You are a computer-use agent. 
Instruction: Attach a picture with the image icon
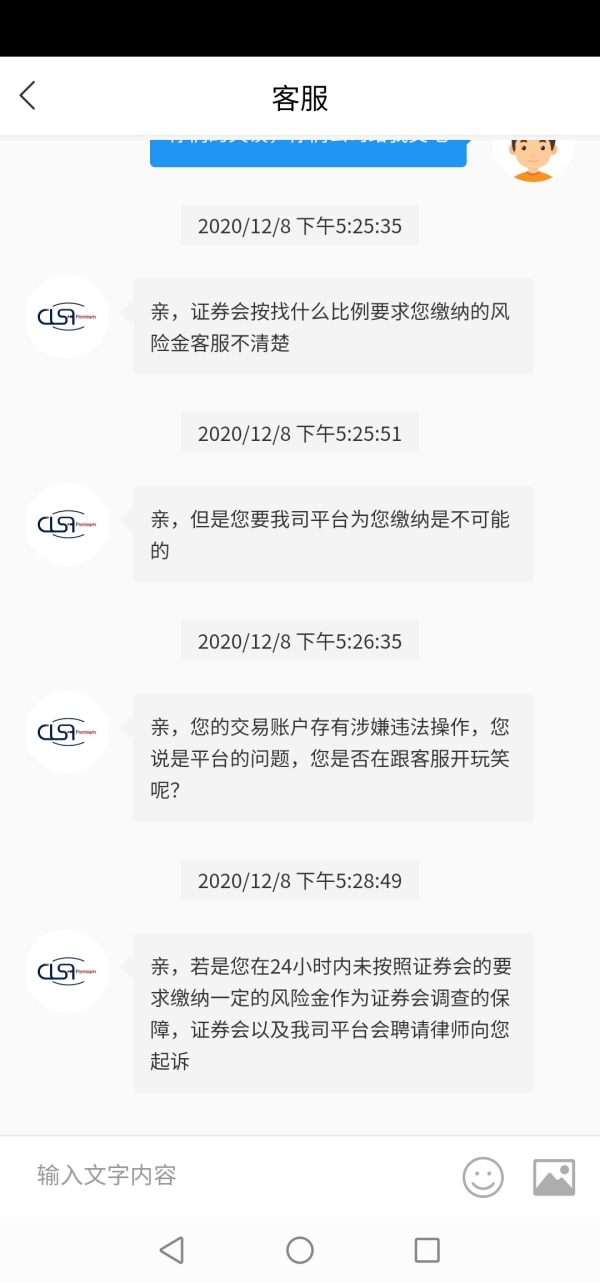click(554, 1177)
